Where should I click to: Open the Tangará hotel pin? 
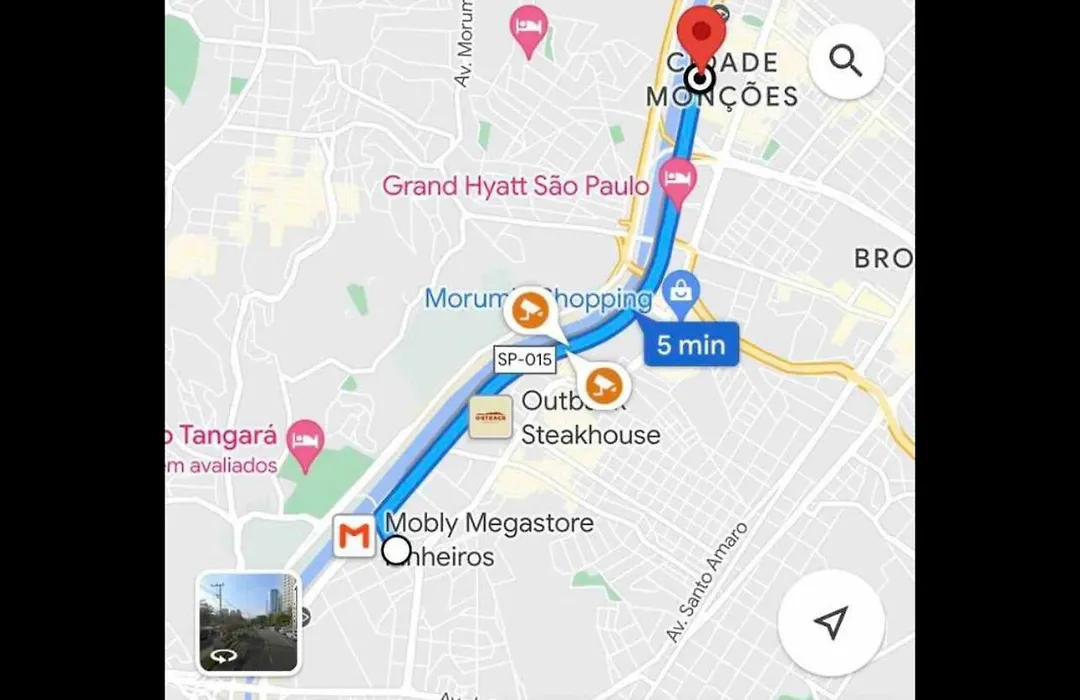point(306,441)
